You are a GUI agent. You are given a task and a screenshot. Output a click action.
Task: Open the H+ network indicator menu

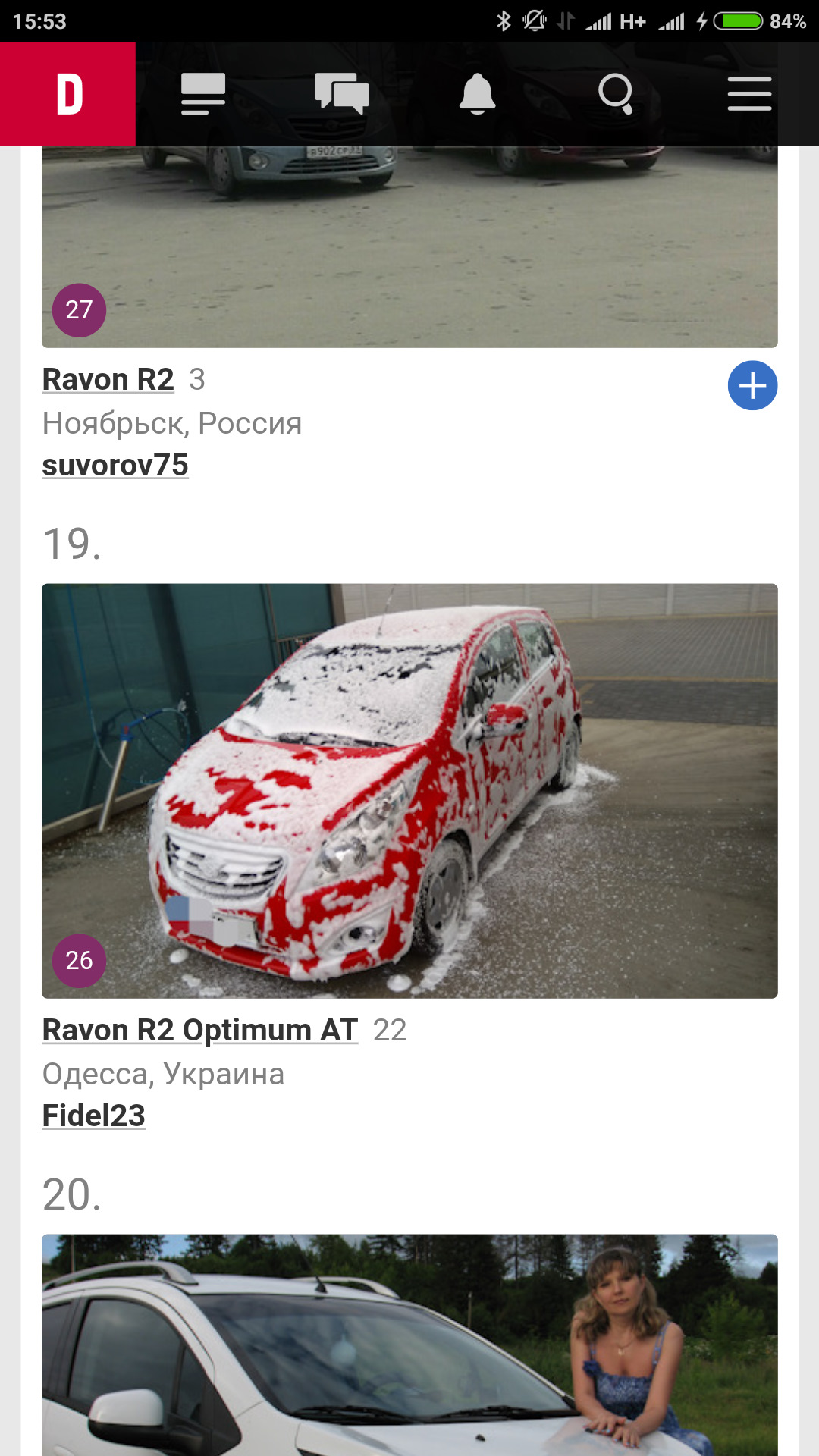(x=632, y=20)
